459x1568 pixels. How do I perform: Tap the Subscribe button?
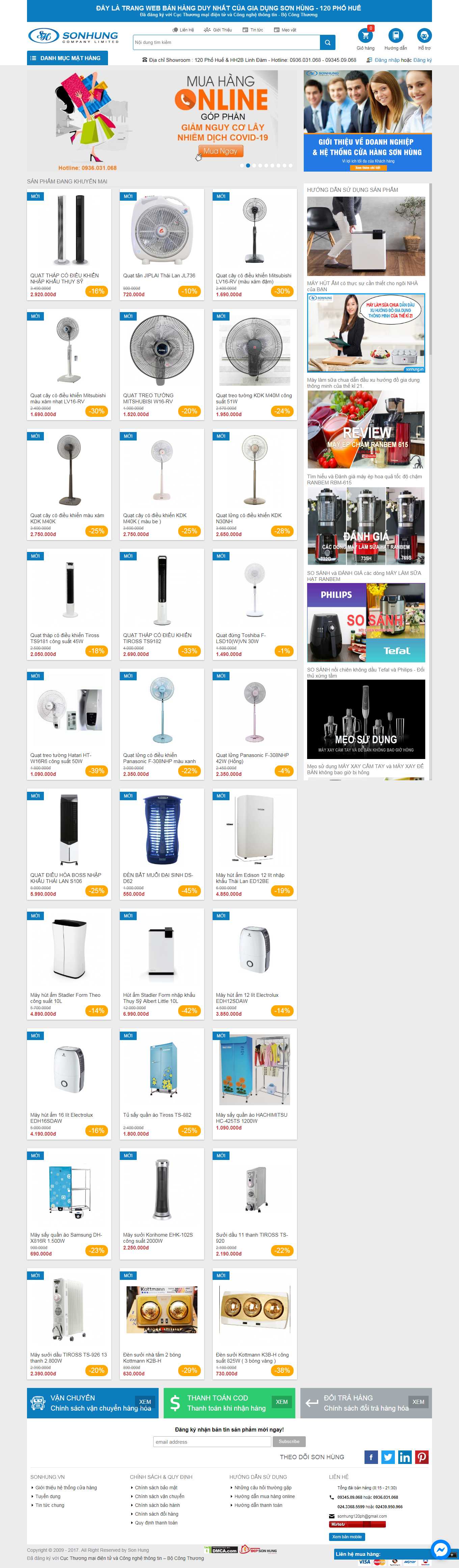tap(289, 1441)
